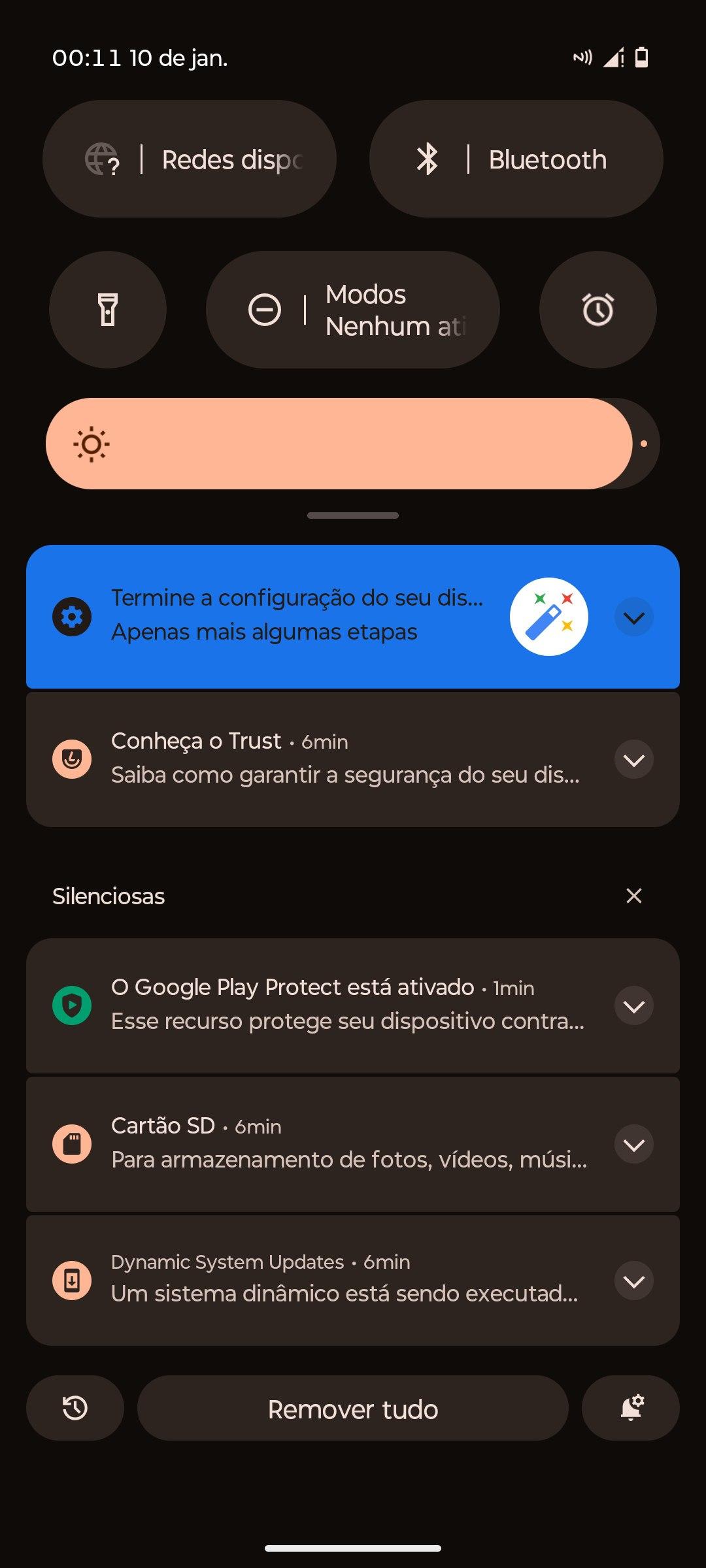The height and width of the screenshot is (1568, 706).
Task: Expand the Google Play Protect notification
Action: point(633,1006)
